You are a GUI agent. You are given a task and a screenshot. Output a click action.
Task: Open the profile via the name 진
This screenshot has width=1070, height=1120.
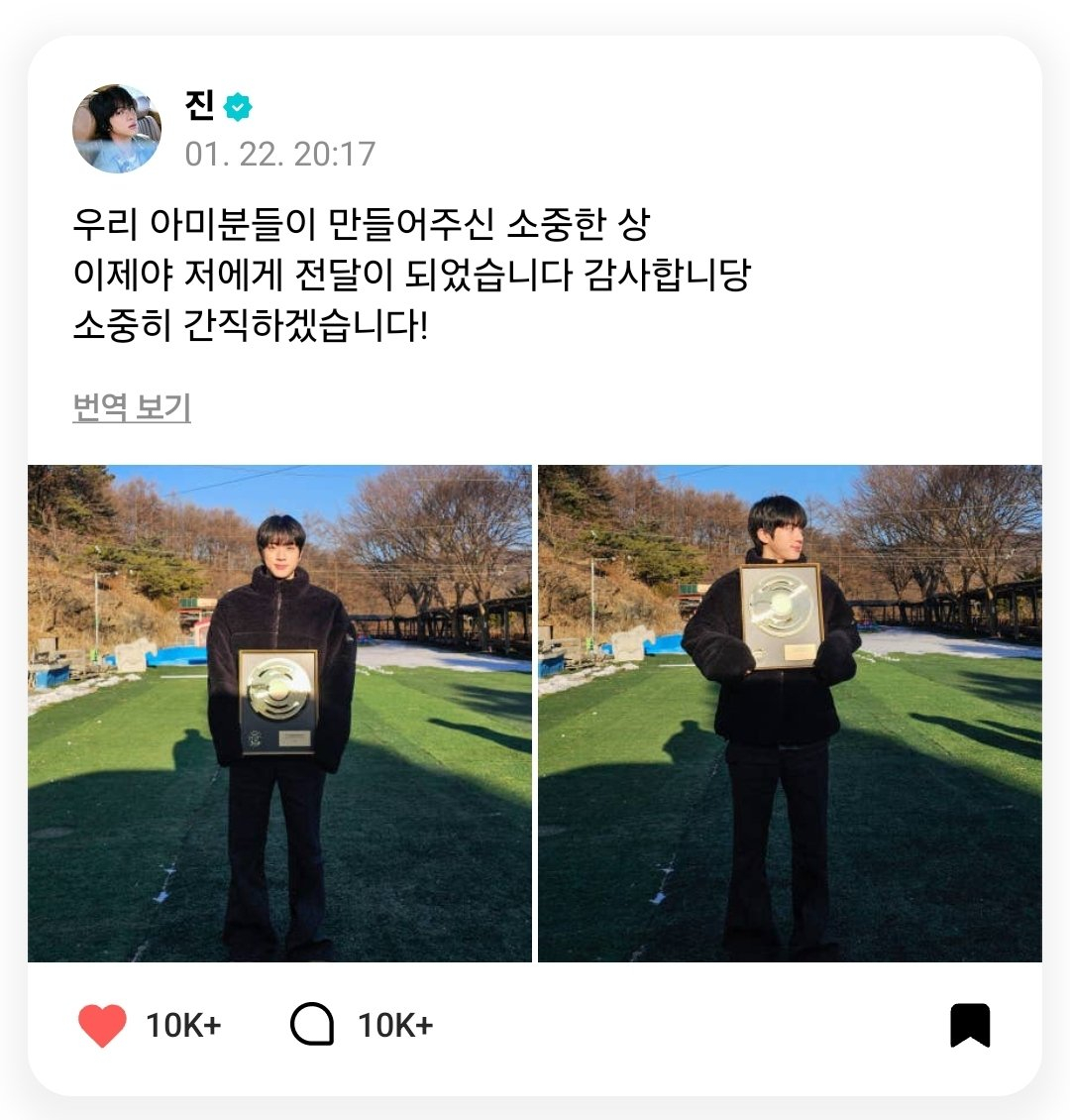(199, 105)
